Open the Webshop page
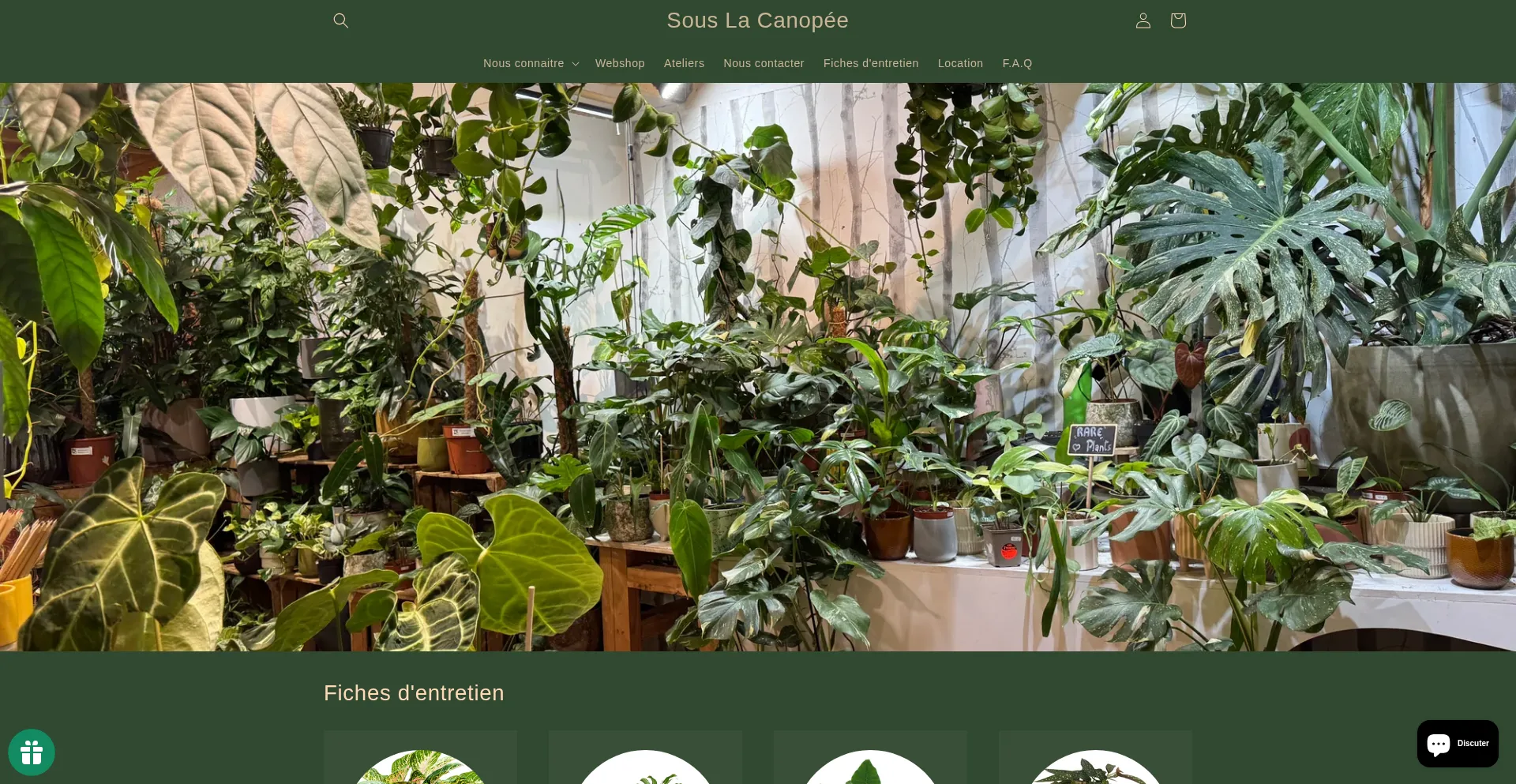The width and height of the screenshot is (1516, 784). point(620,63)
